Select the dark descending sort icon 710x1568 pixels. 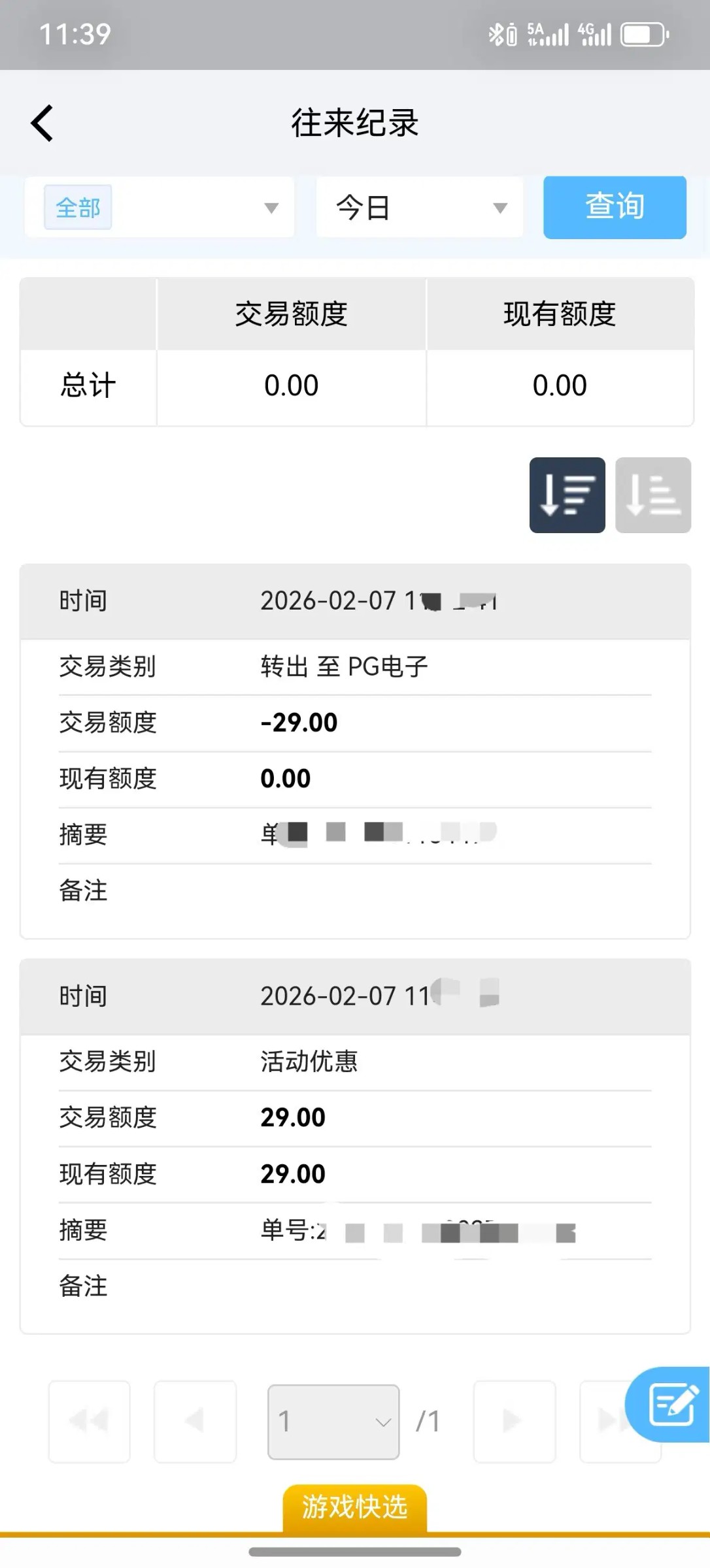coord(567,495)
